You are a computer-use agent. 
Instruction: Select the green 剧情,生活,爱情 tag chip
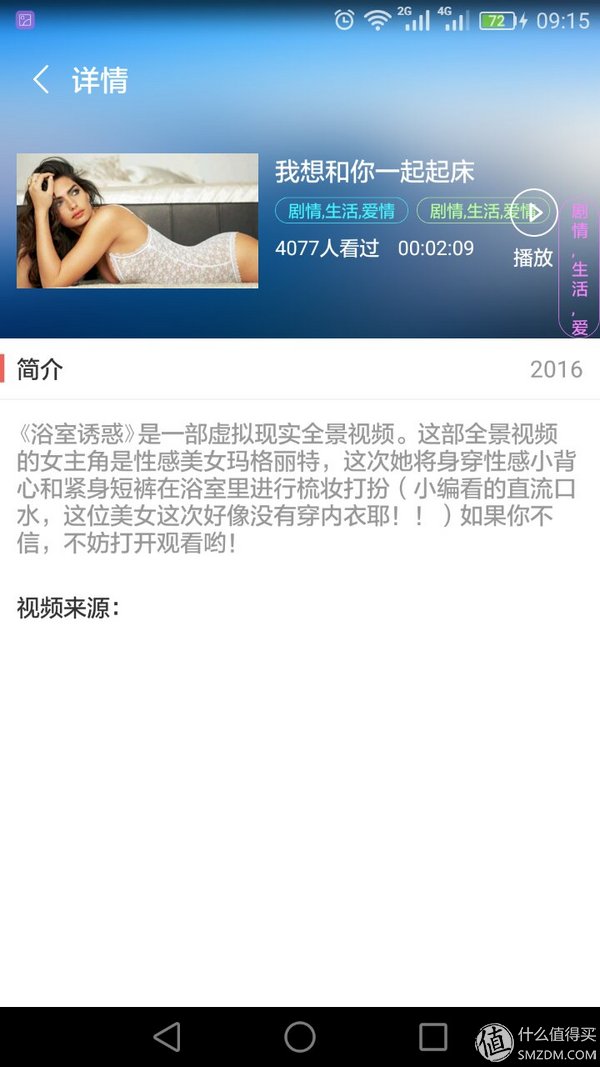469,211
